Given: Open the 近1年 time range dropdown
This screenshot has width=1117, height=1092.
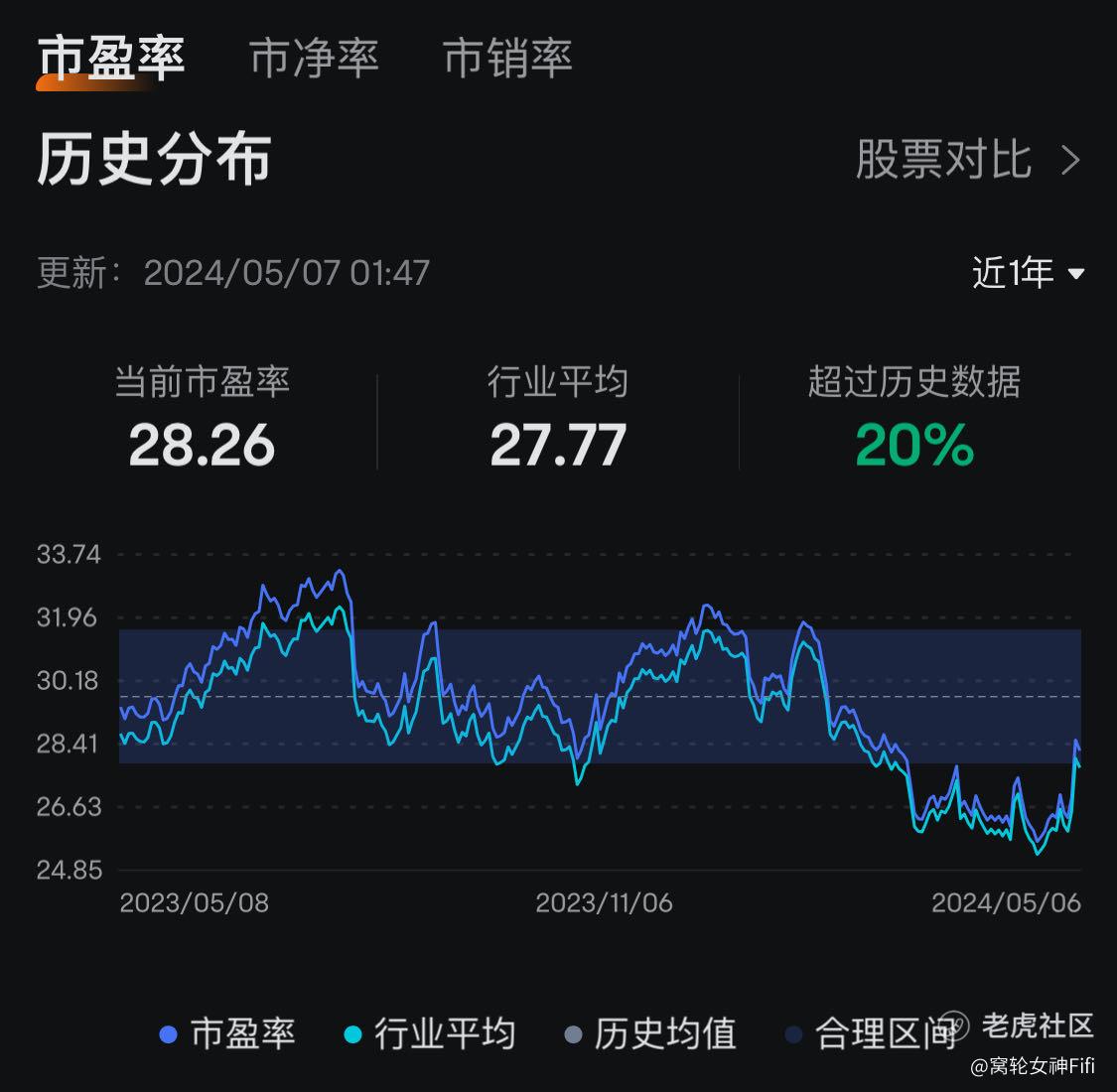Looking at the screenshot, I should click(x=1028, y=273).
